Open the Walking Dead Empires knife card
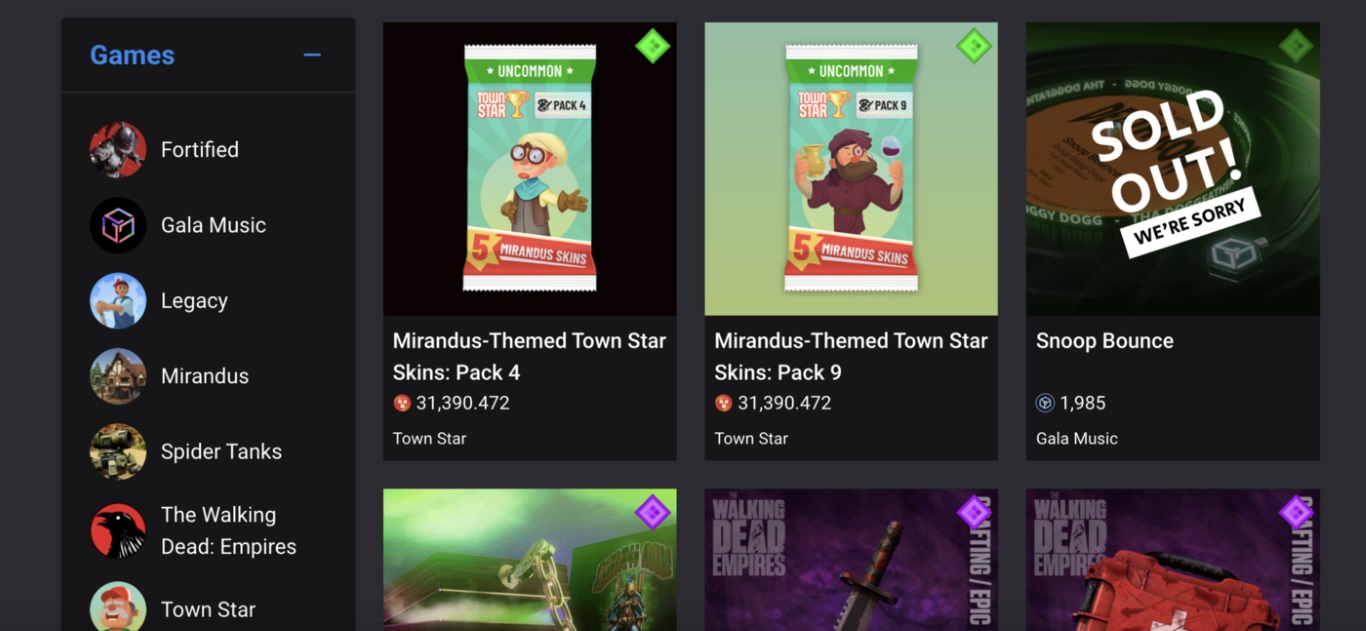Image resolution: width=1366 pixels, height=631 pixels. coord(851,560)
